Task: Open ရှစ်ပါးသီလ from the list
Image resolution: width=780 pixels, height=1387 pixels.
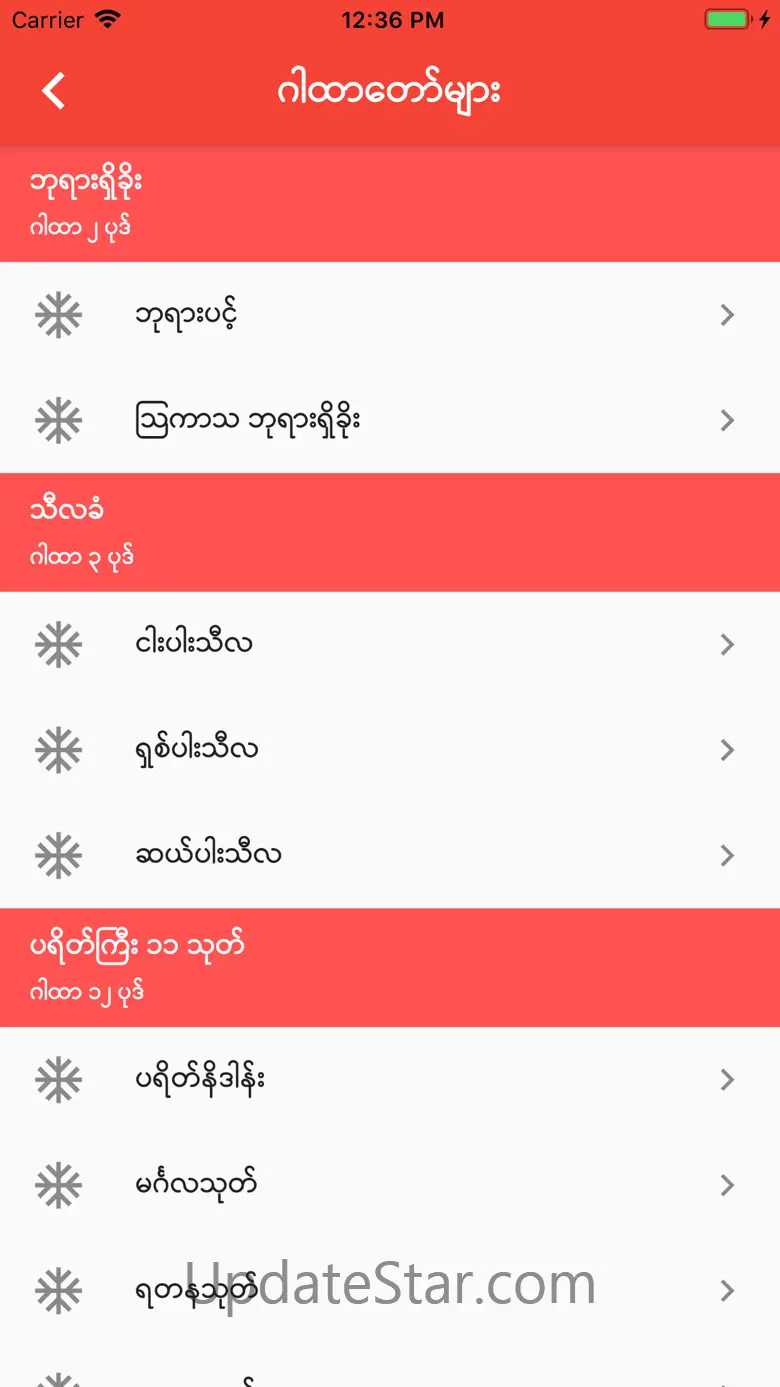Action: [x=389, y=749]
